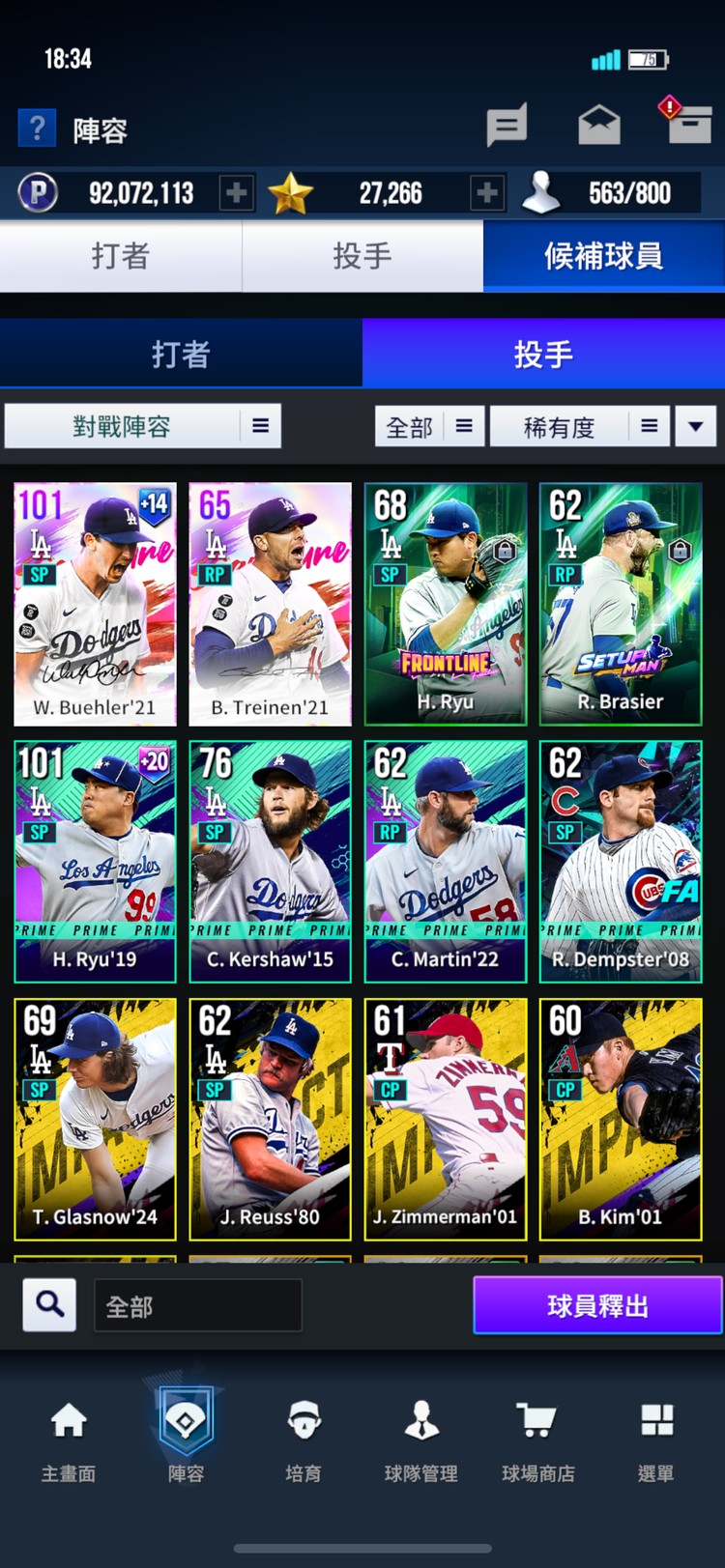The image size is (725, 1568).
Task: Go to 主畫面 home tab
Action: 69,1441
